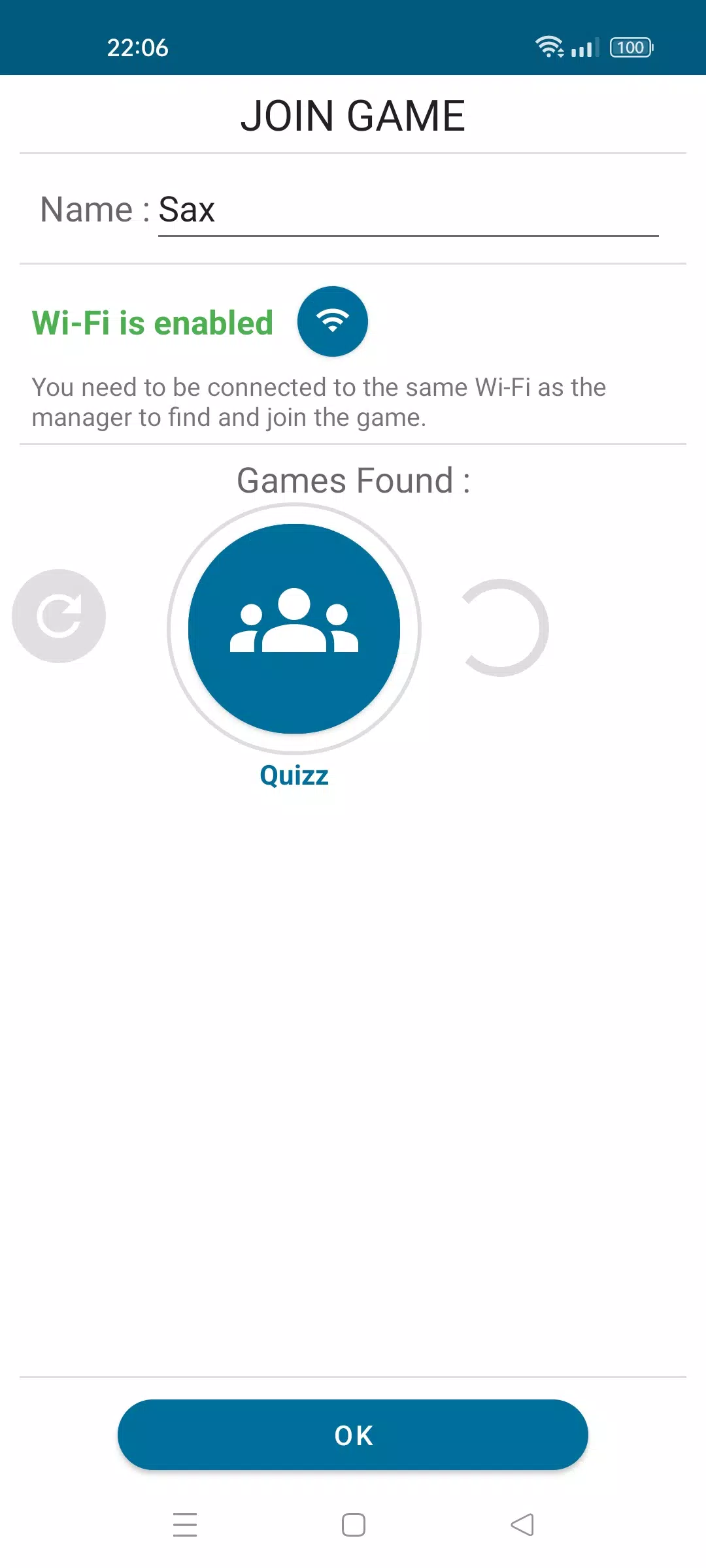Edit the Name field containing Sax
Viewport: 706px width, 1568px height.
click(x=408, y=210)
